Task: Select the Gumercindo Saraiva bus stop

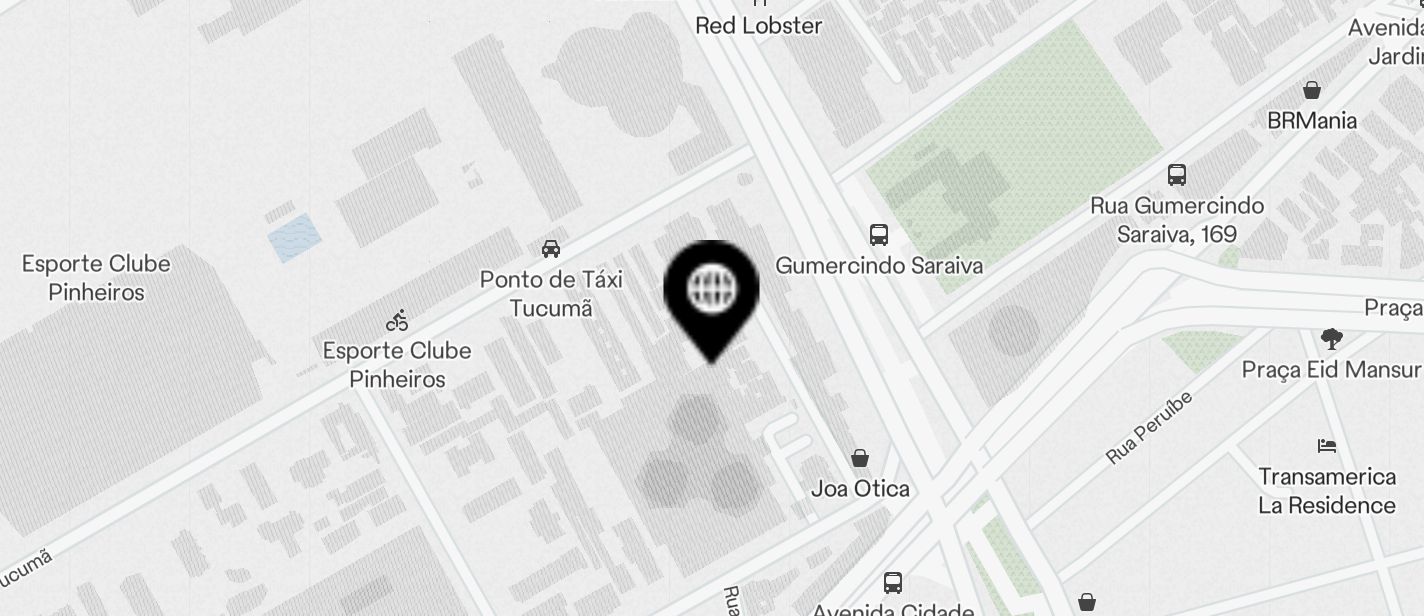Action: tap(879, 236)
